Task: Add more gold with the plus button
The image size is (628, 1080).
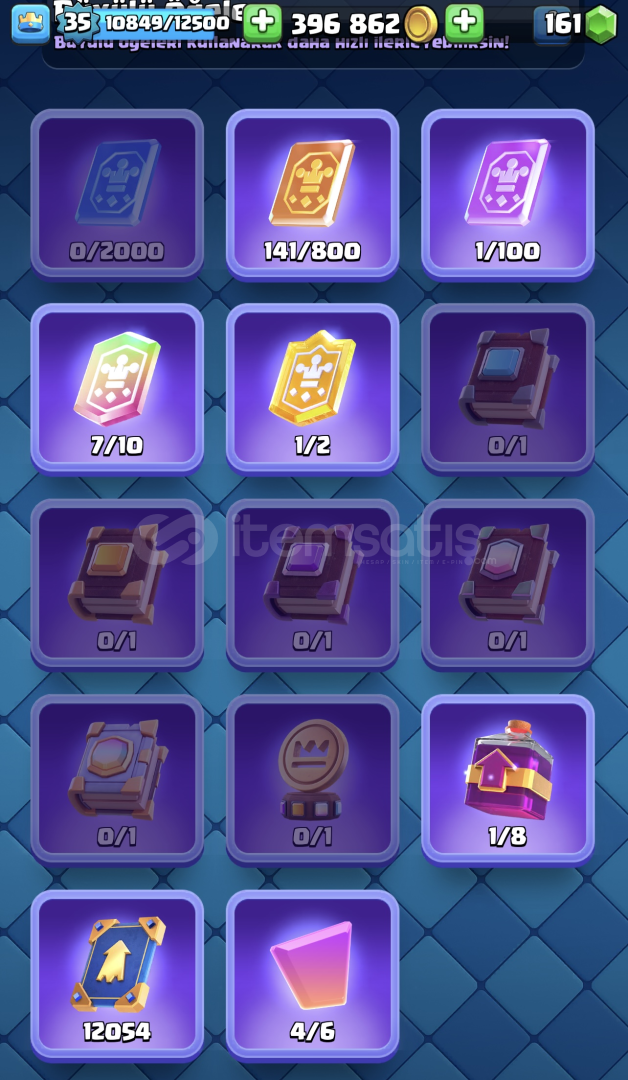Action: 464,23
